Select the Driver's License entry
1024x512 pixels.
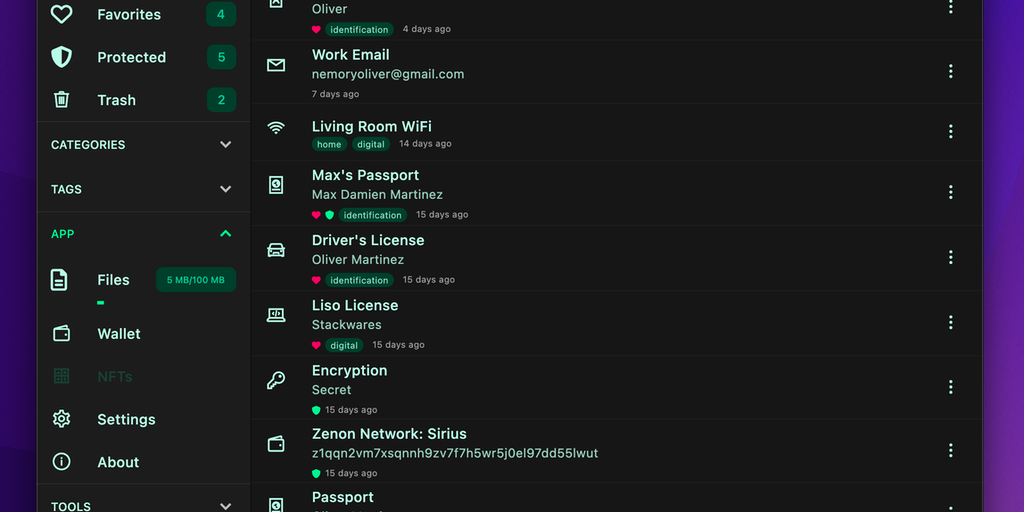coord(368,241)
